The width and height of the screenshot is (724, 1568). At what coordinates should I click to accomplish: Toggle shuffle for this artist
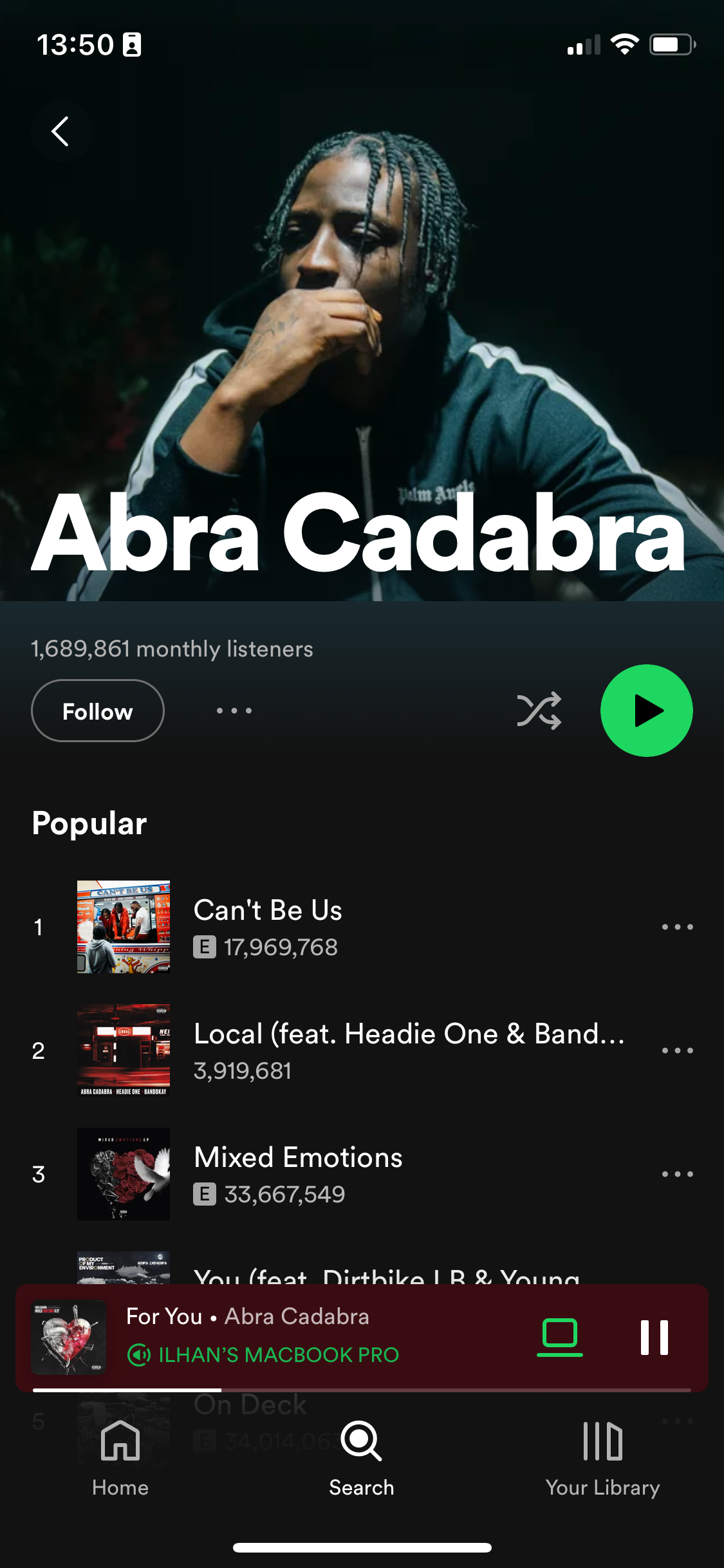point(539,711)
